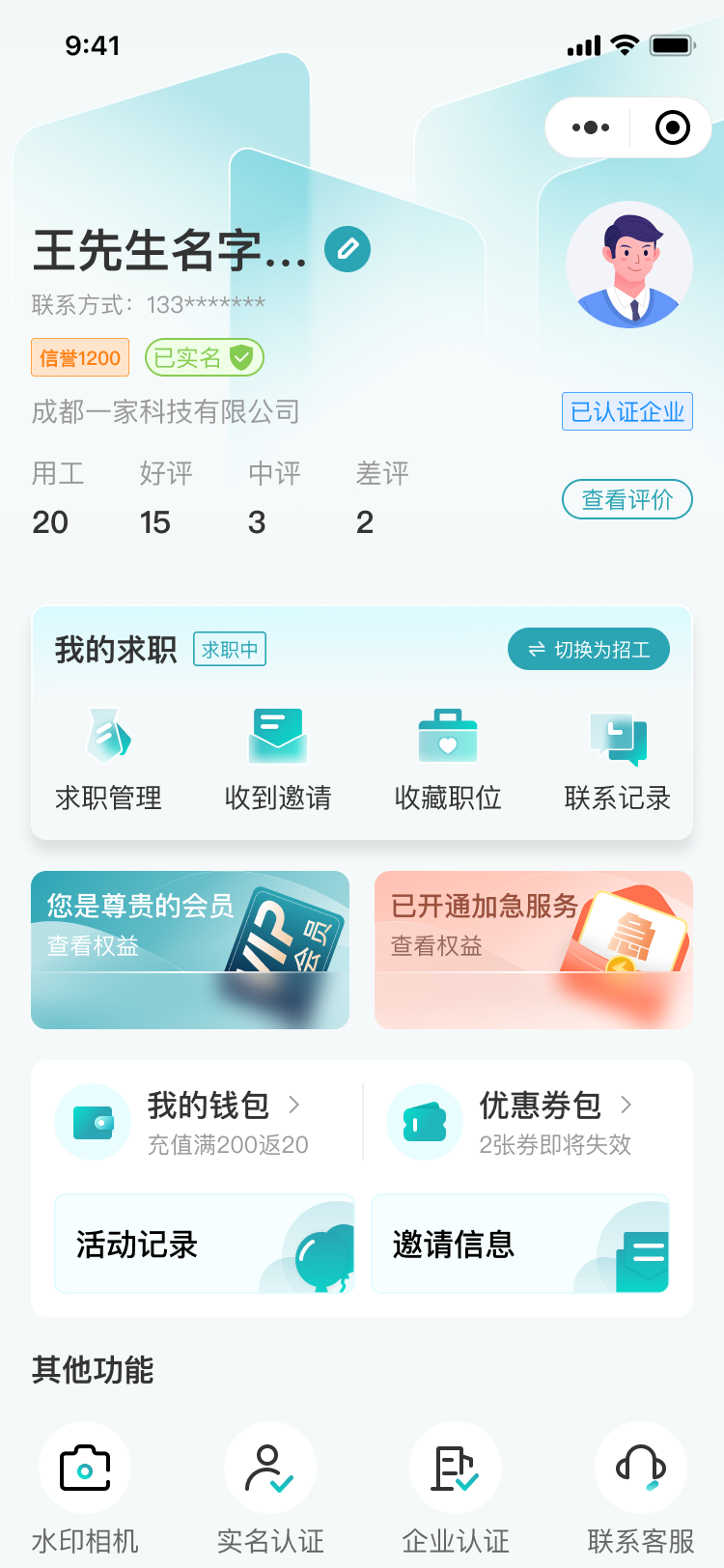The image size is (724, 1568).
Task: Edit the profile name with the pencil icon
Action: tap(348, 249)
